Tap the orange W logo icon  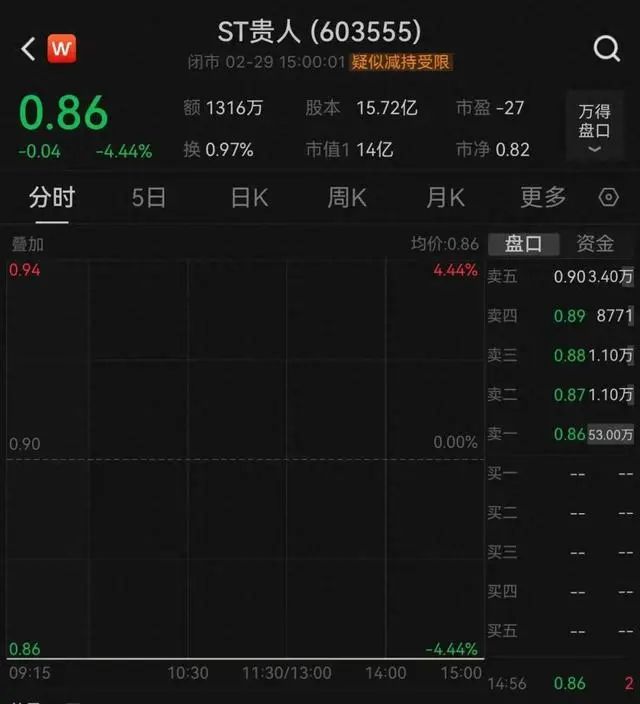click(x=62, y=47)
